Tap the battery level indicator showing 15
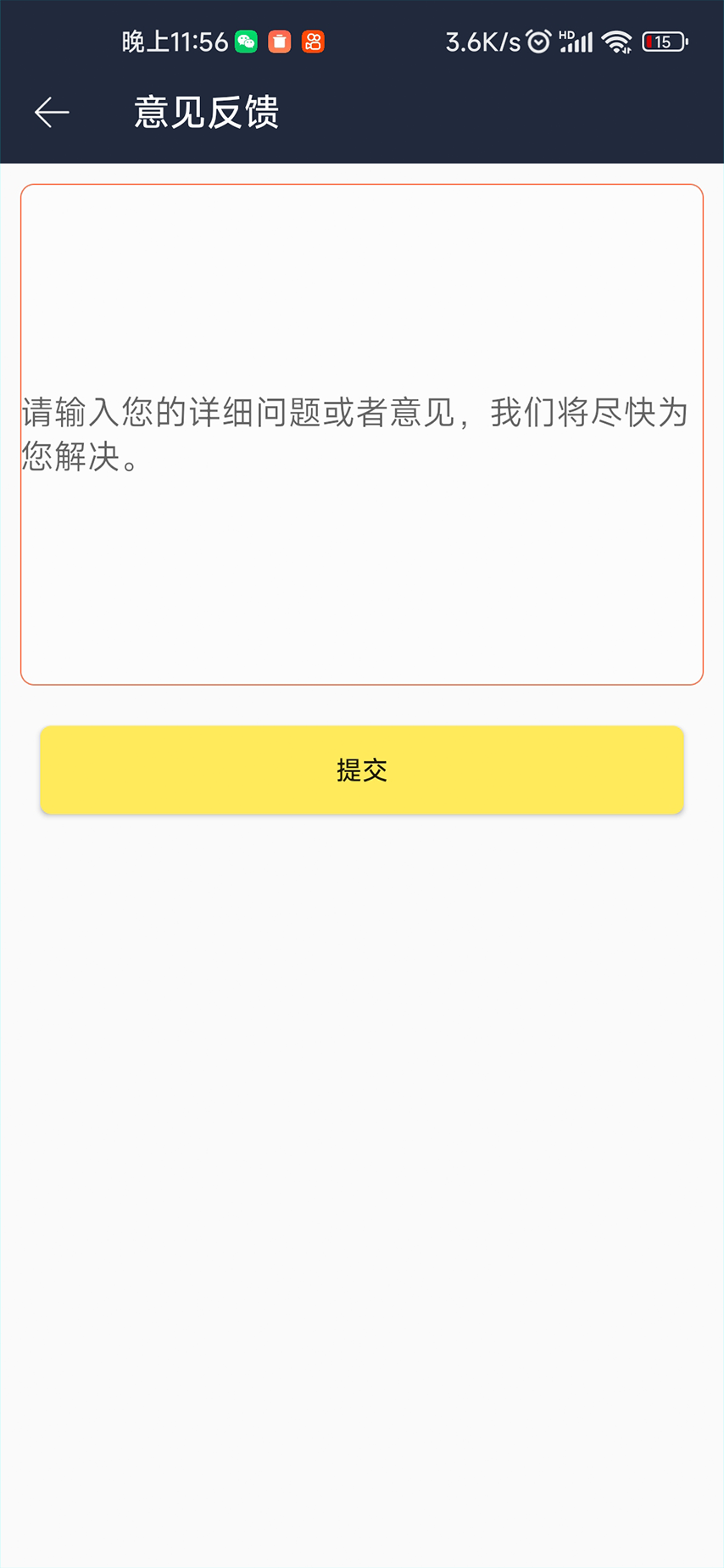Screen dimensions: 724x1568 coord(666,42)
